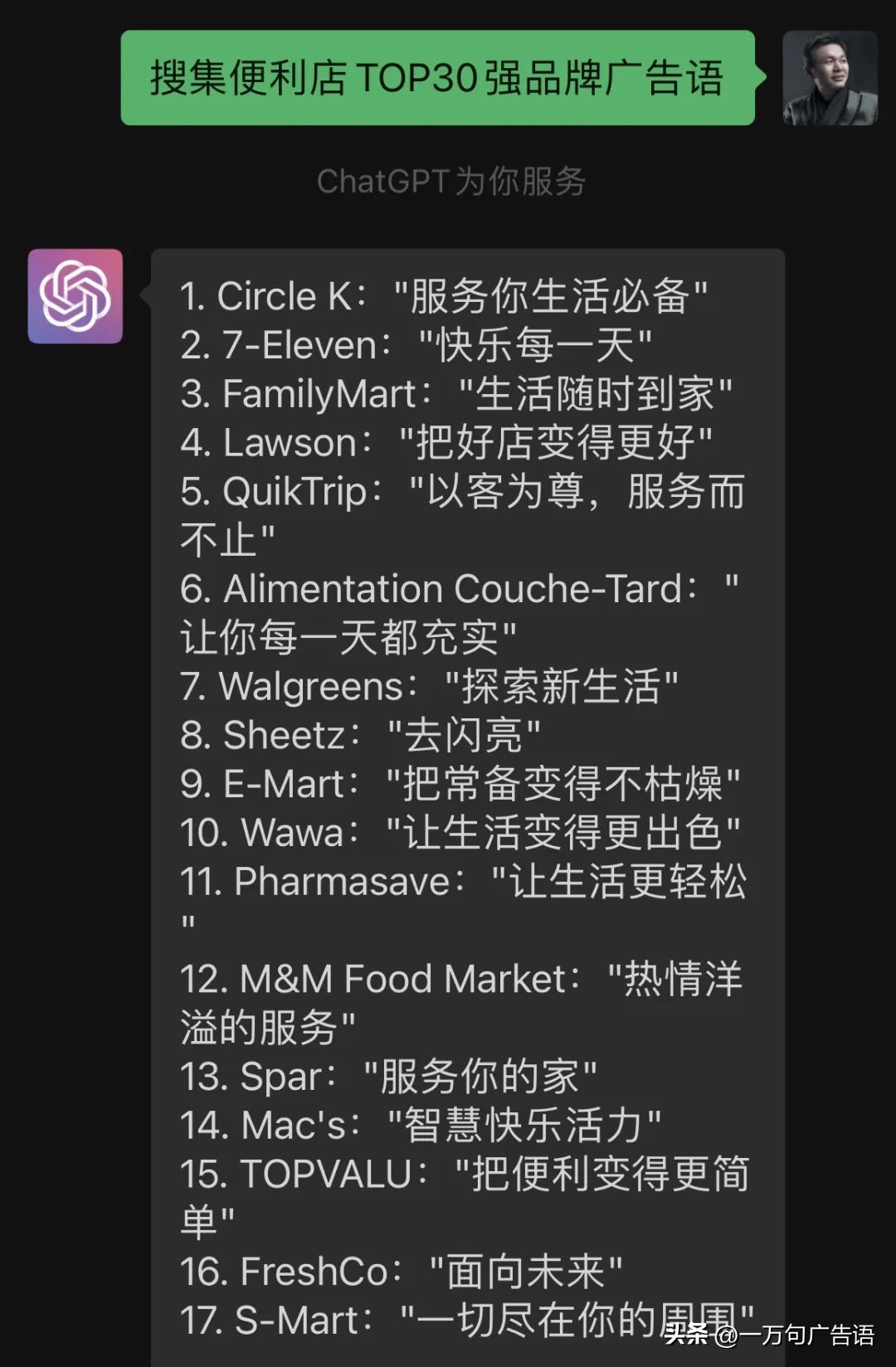Image resolution: width=896 pixels, height=1367 pixels.
Task: Select the Pharmasave 让生活更轻松 line
Action: (x=465, y=881)
